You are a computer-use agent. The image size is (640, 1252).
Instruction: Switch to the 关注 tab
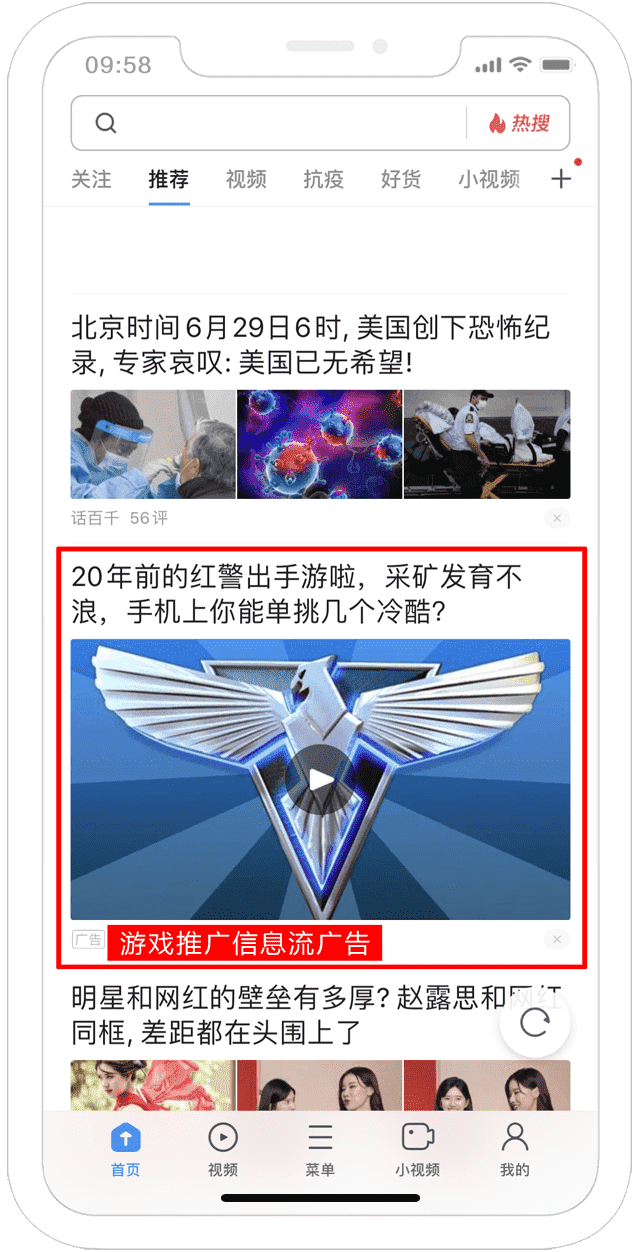coord(91,180)
